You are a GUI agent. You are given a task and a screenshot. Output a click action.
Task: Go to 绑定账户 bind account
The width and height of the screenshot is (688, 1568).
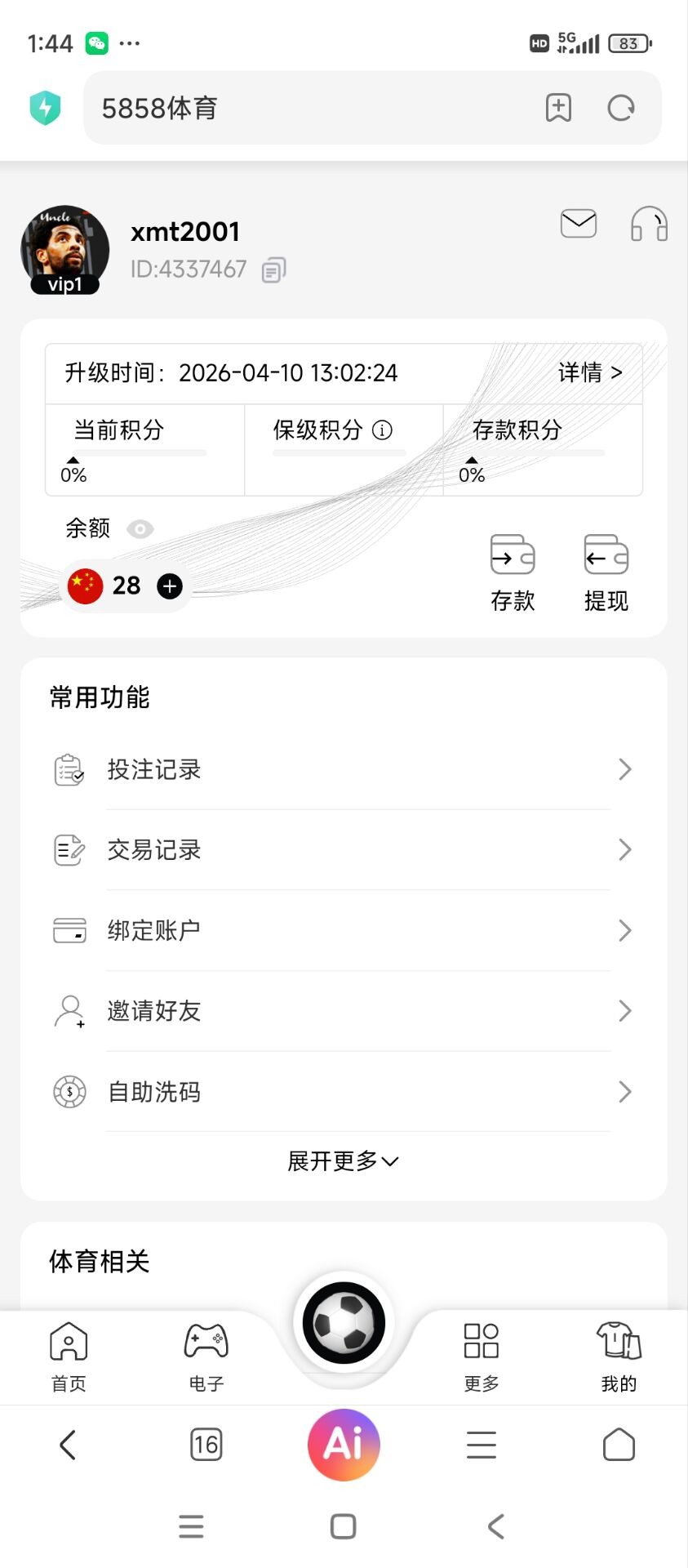(x=343, y=930)
